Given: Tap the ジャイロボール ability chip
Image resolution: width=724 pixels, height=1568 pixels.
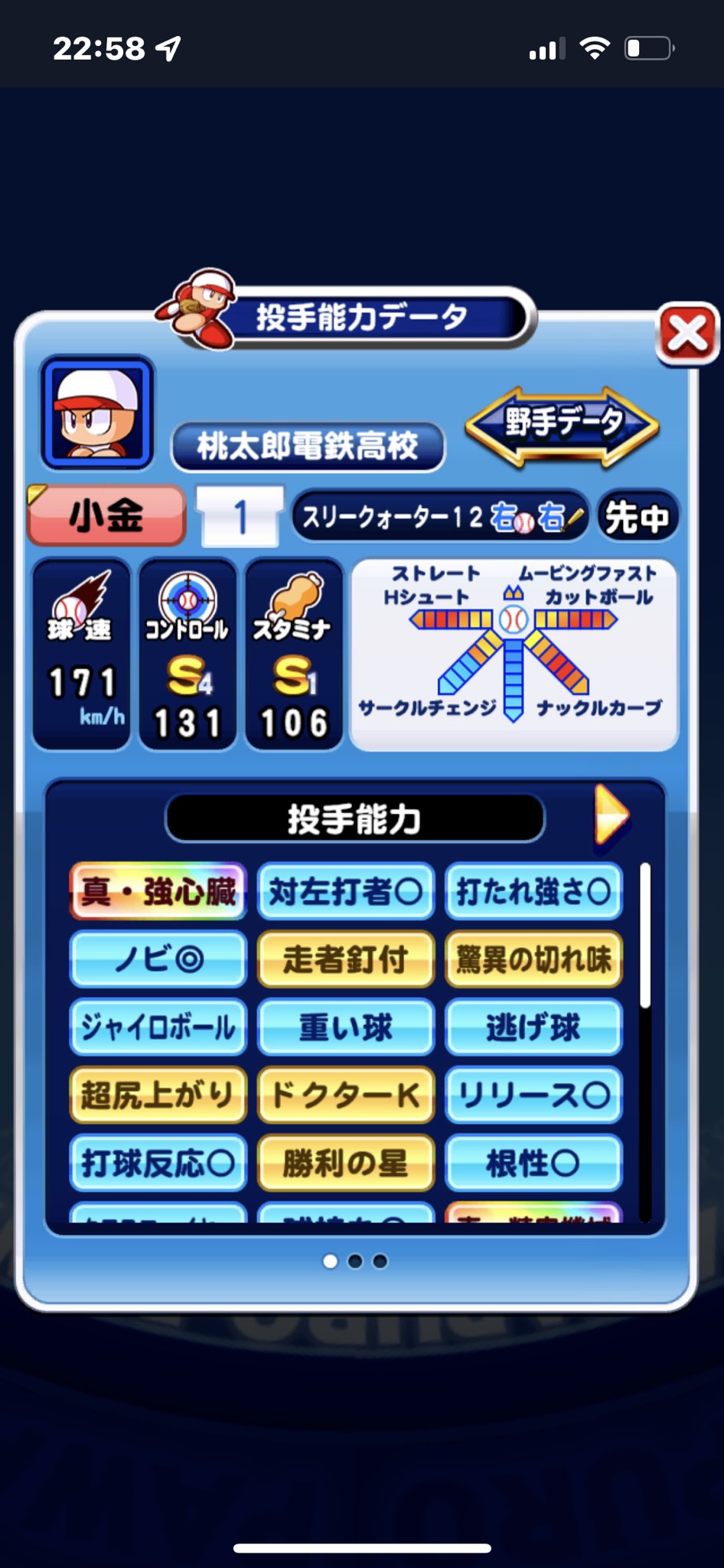Looking at the screenshot, I should pos(158,1027).
